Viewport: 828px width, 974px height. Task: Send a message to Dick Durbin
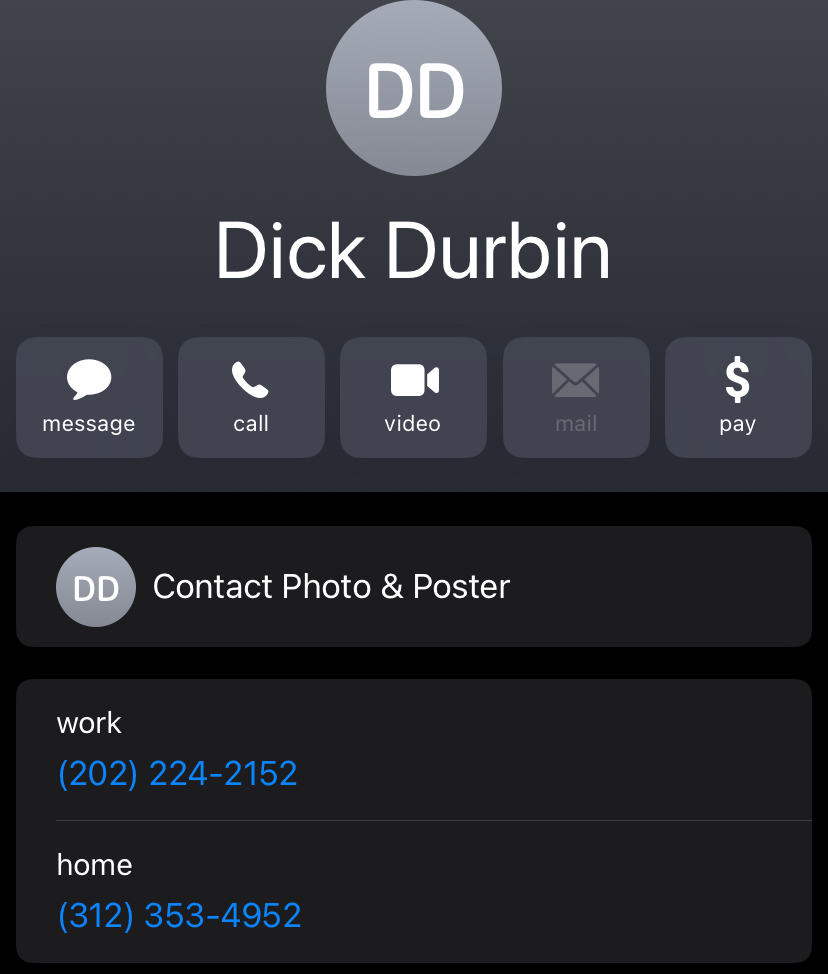(x=89, y=397)
